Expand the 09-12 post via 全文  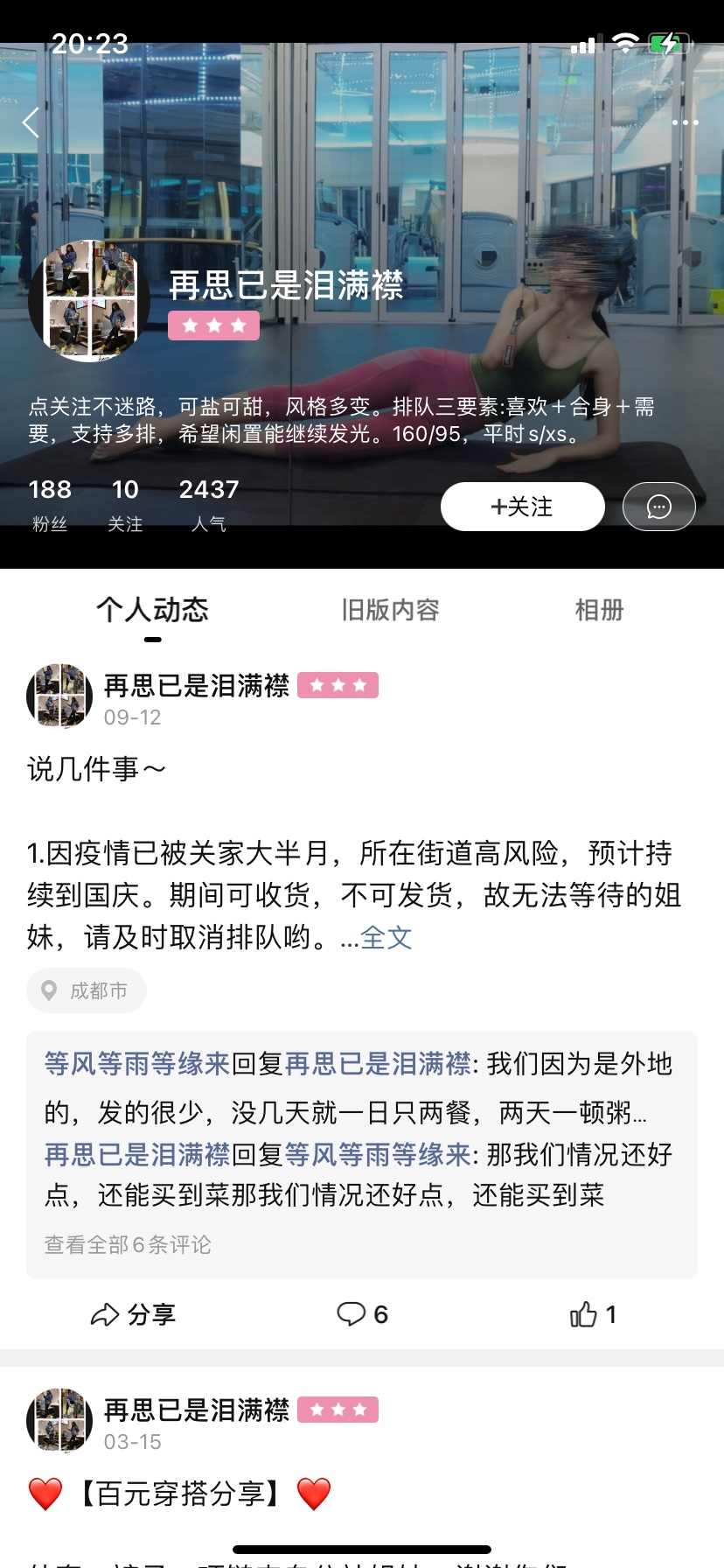386,938
